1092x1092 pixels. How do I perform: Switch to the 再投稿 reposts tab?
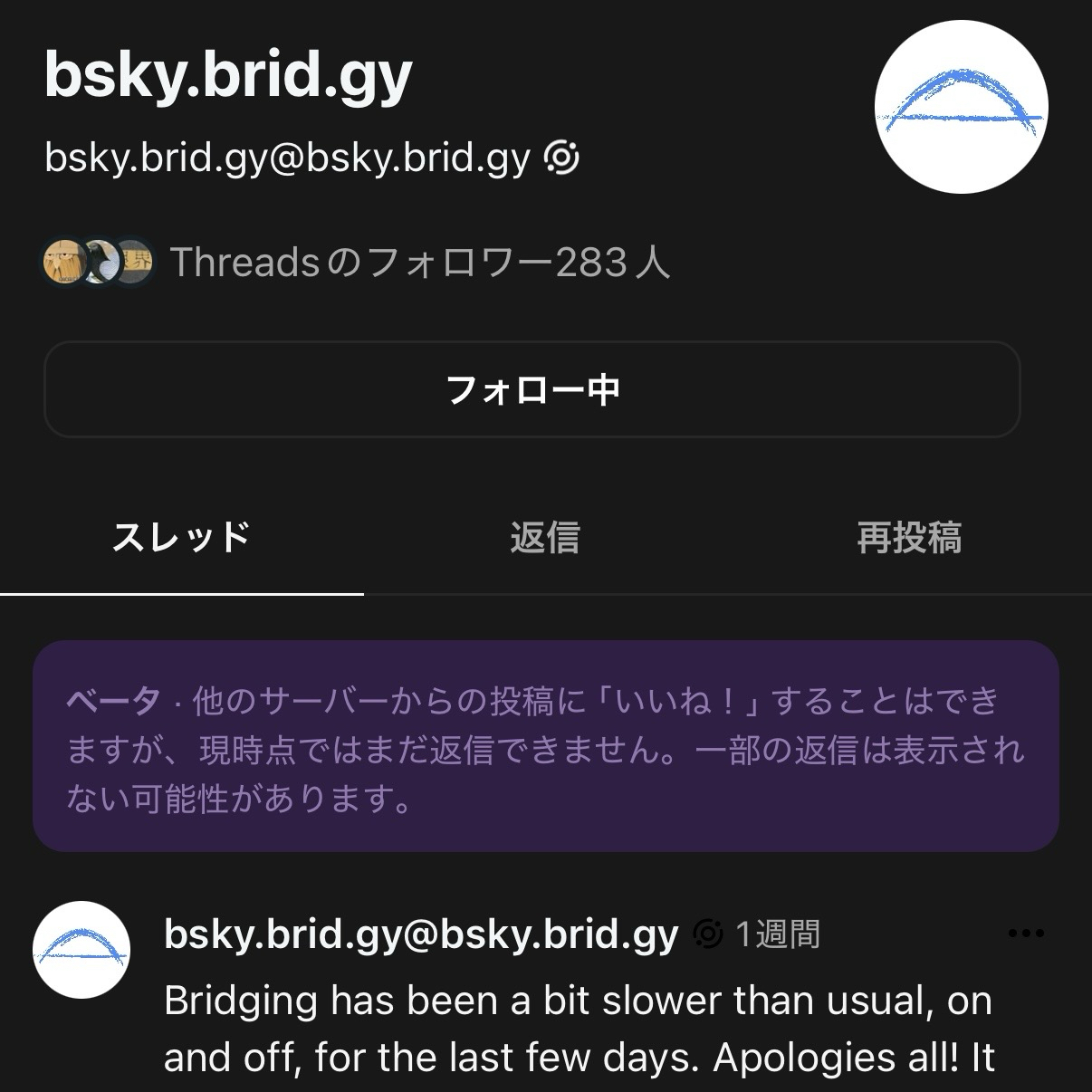click(909, 538)
